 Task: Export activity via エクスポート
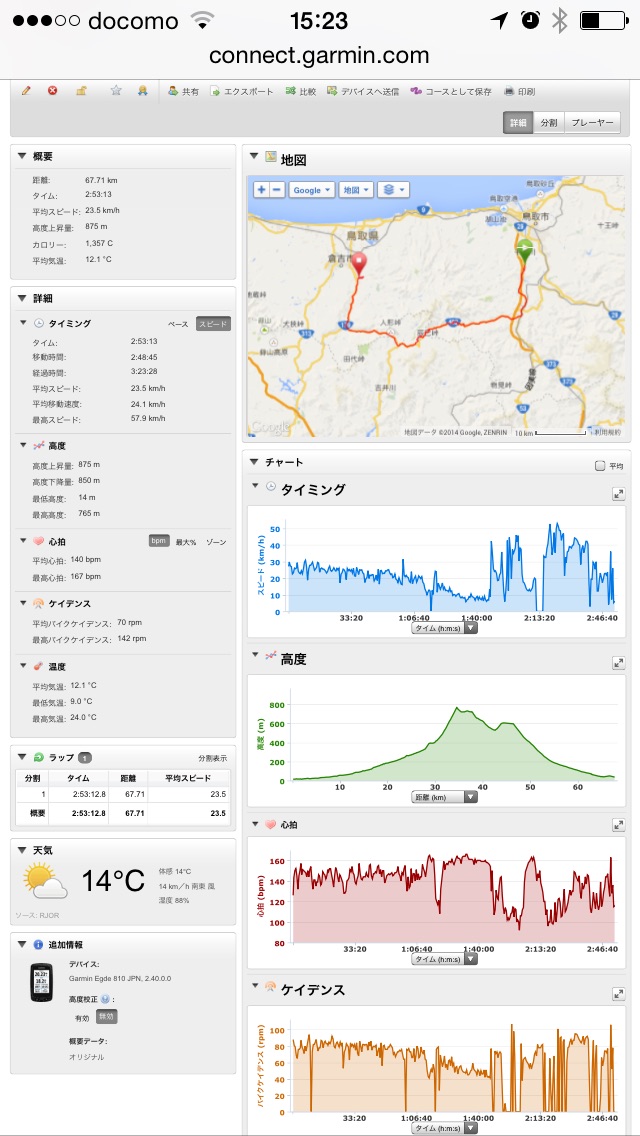tap(242, 91)
